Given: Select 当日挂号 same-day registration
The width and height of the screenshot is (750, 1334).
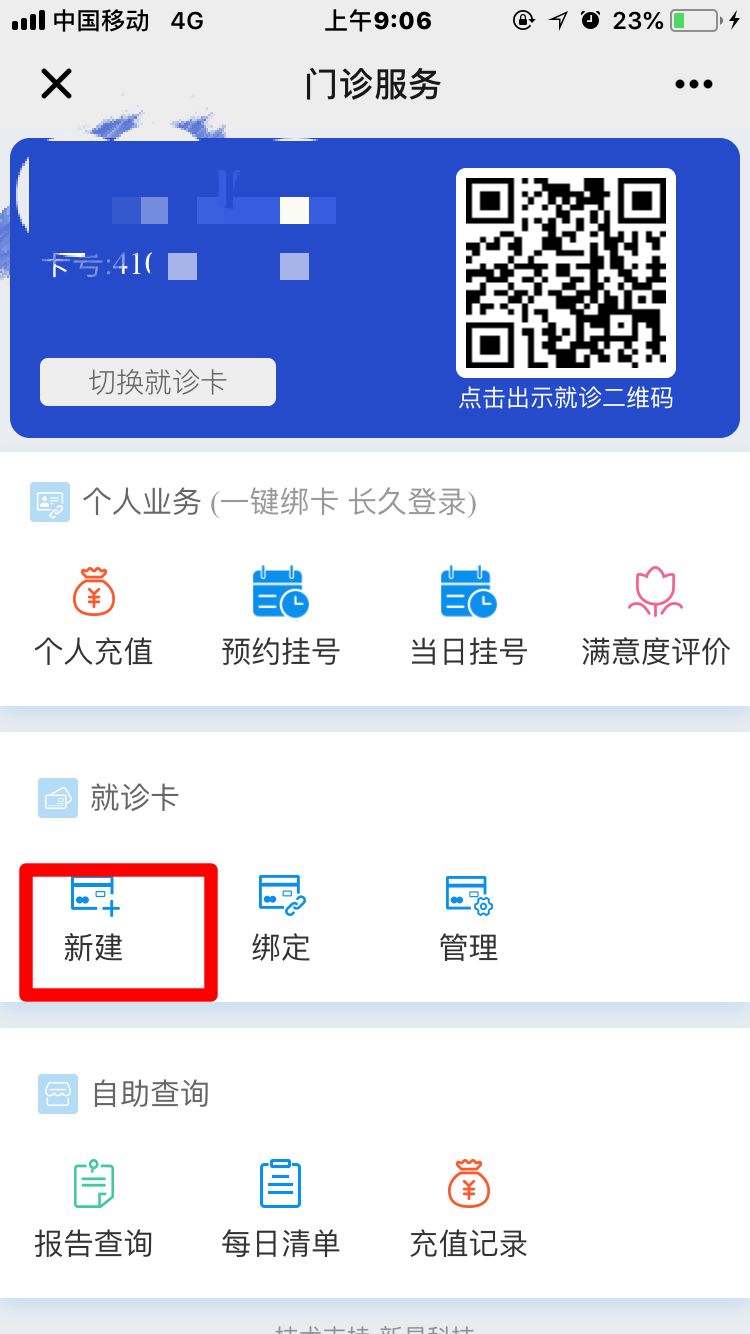Looking at the screenshot, I should tap(468, 617).
